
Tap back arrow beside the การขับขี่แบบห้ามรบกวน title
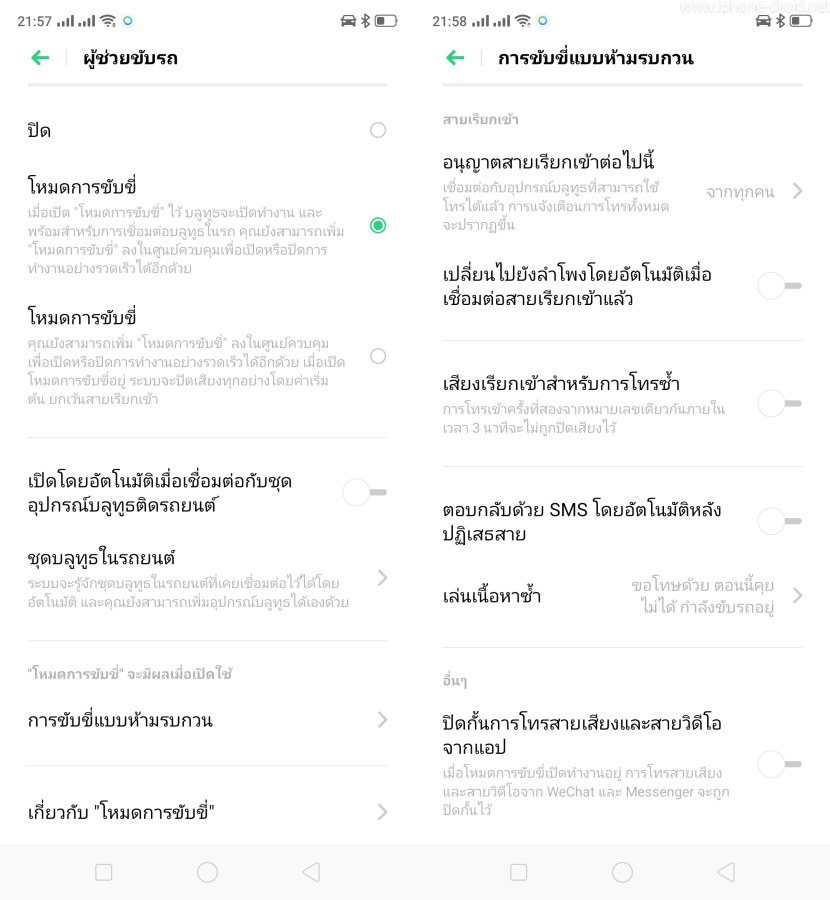[455, 58]
